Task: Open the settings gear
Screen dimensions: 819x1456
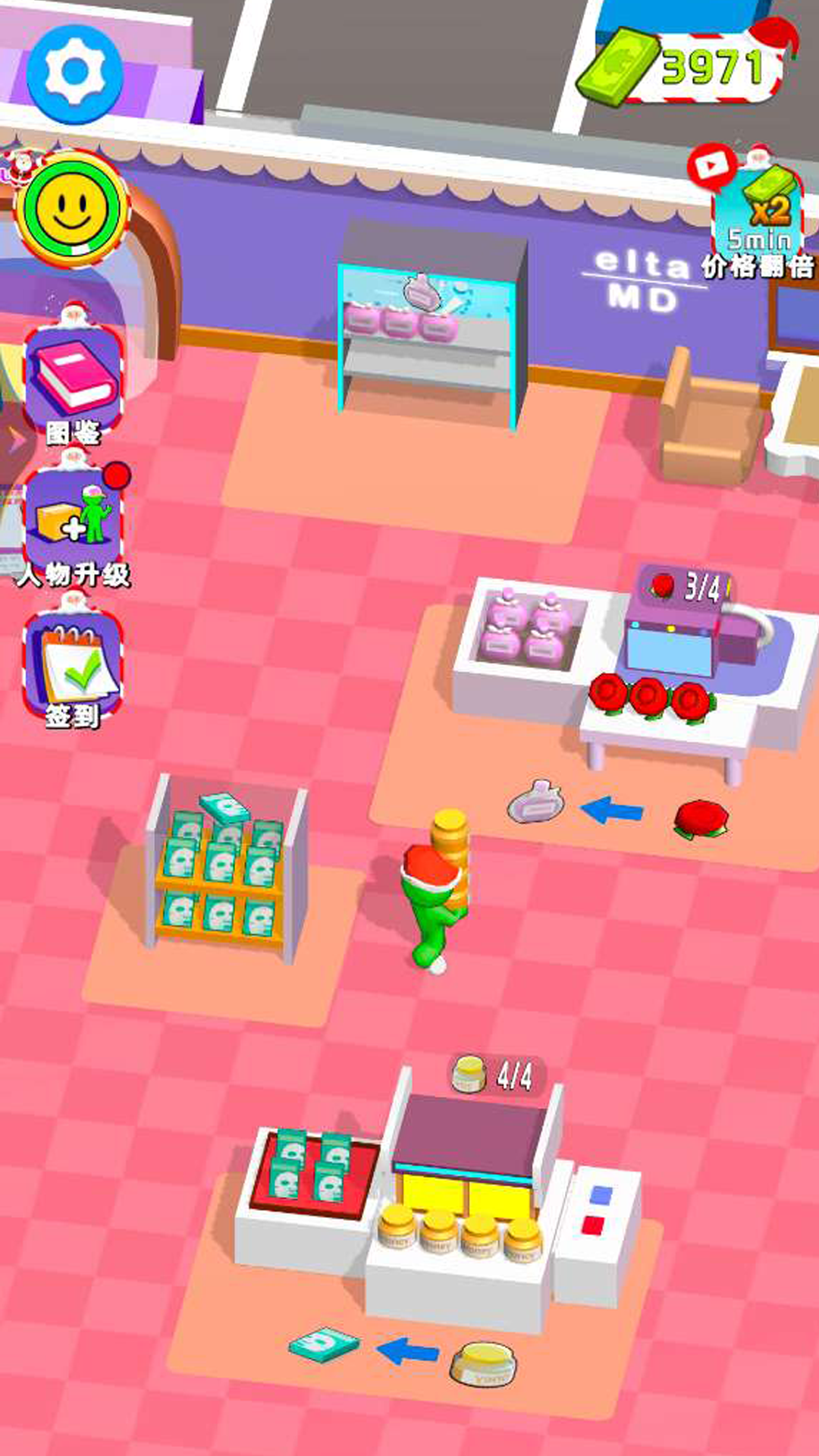Action: click(x=74, y=73)
